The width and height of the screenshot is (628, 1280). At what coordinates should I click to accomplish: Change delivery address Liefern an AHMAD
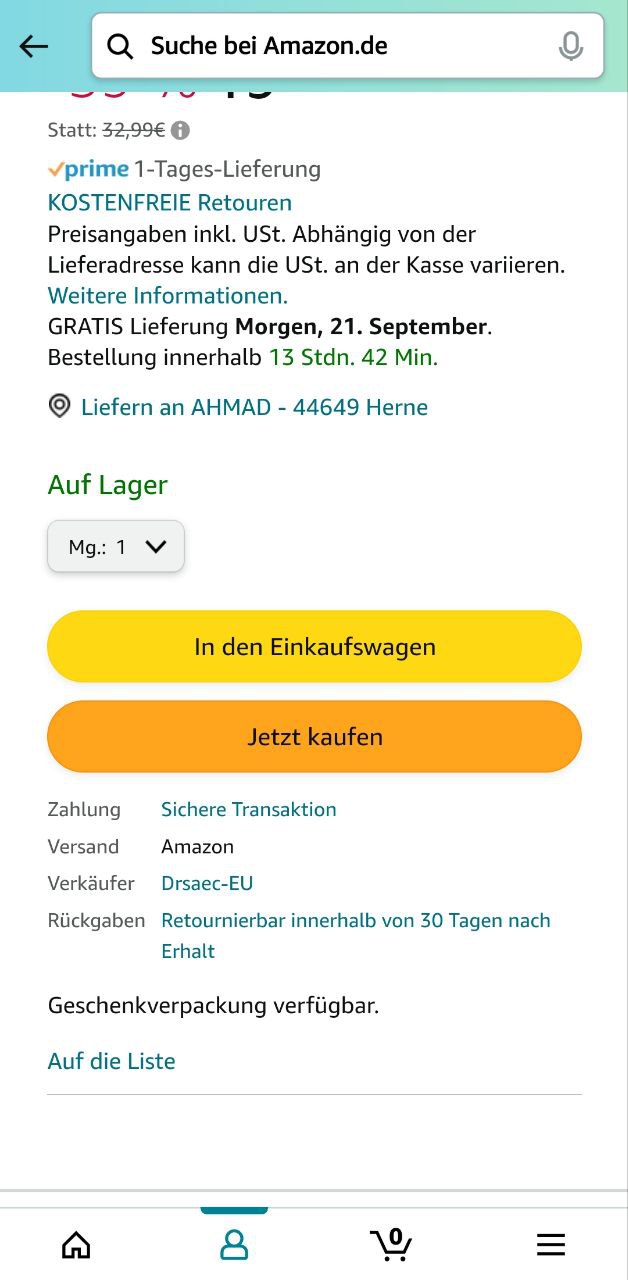click(254, 407)
